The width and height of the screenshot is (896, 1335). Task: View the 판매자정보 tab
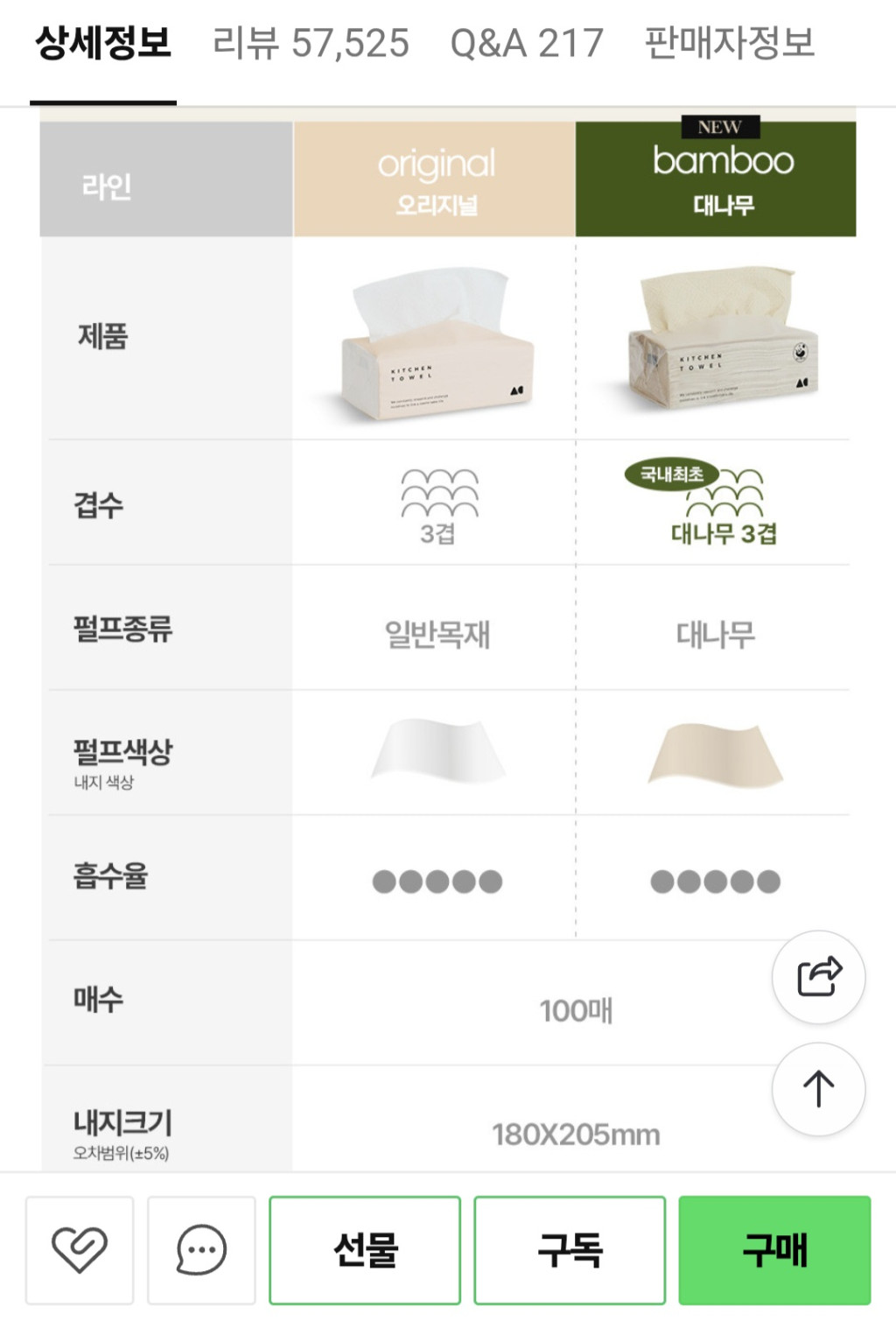pyautogui.click(x=729, y=43)
